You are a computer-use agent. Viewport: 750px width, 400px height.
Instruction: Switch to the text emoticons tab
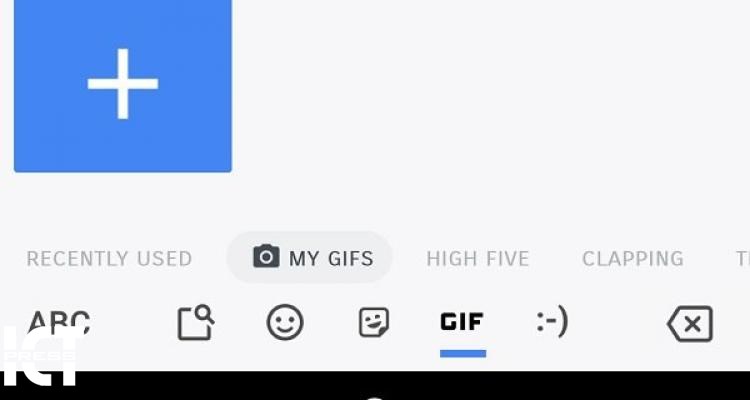click(552, 322)
